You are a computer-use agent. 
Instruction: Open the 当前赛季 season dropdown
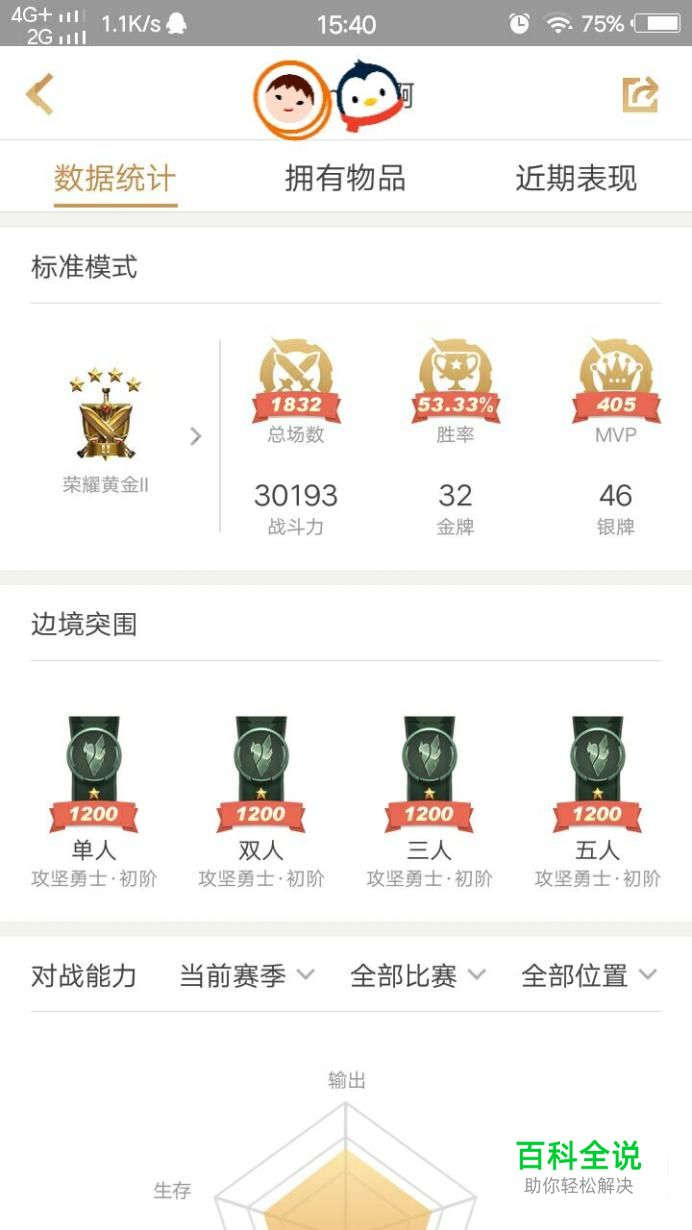tap(247, 976)
